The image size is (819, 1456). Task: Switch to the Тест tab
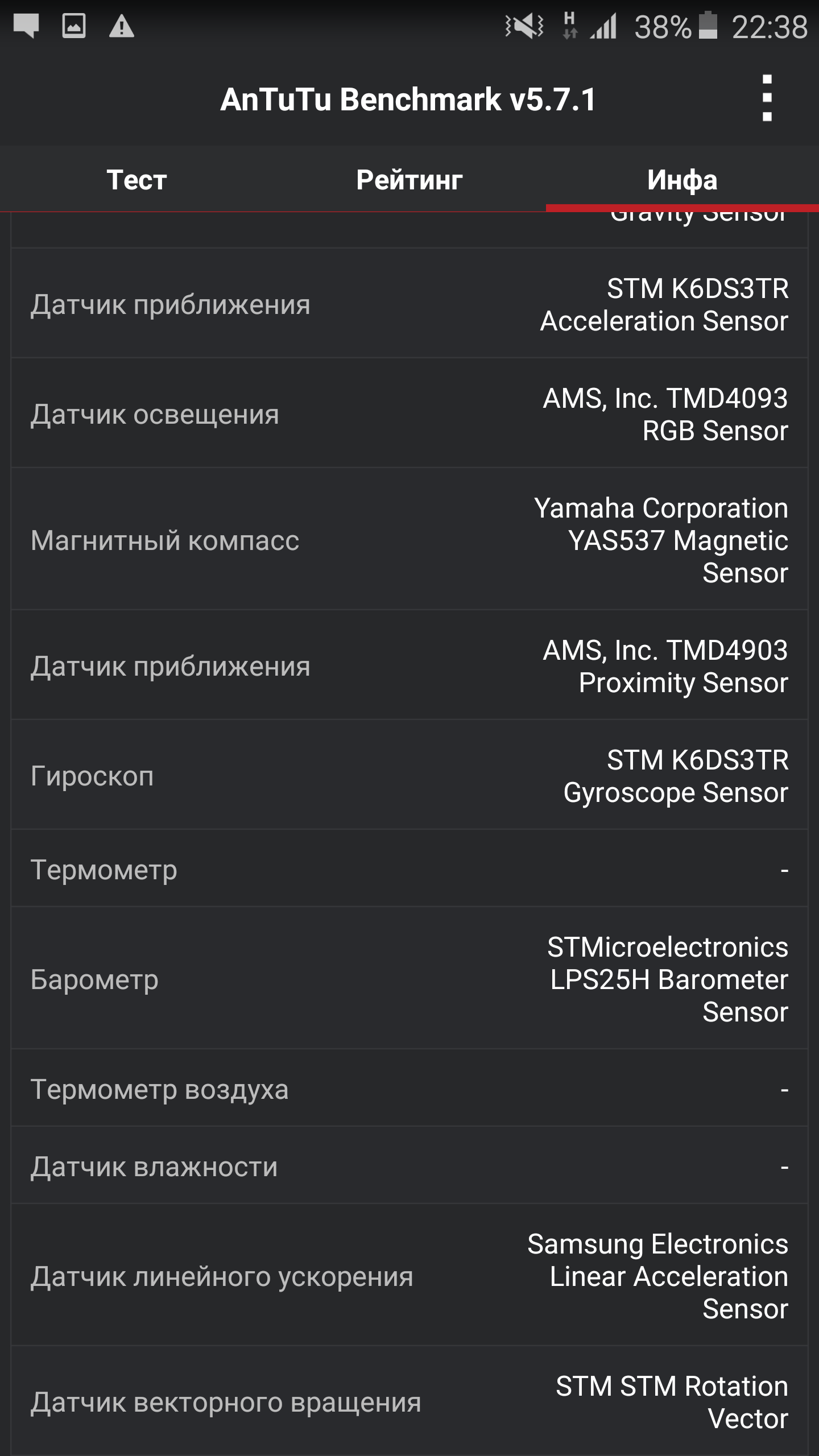[136, 180]
